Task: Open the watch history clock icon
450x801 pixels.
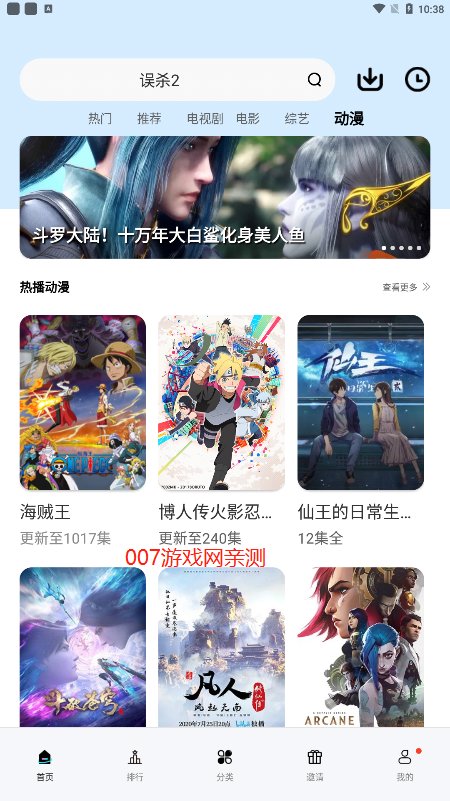Action: click(x=417, y=80)
